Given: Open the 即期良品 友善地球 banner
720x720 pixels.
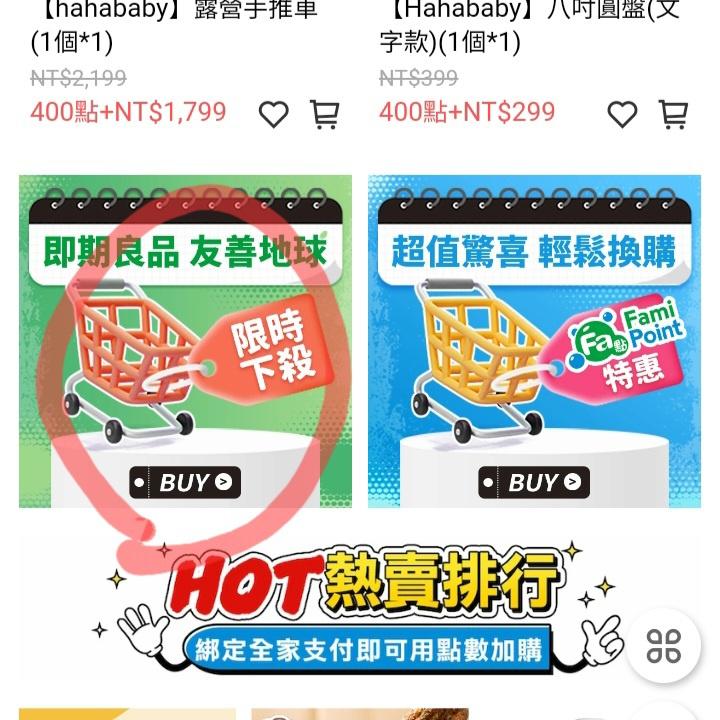Looking at the screenshot, I should [185, 342].
